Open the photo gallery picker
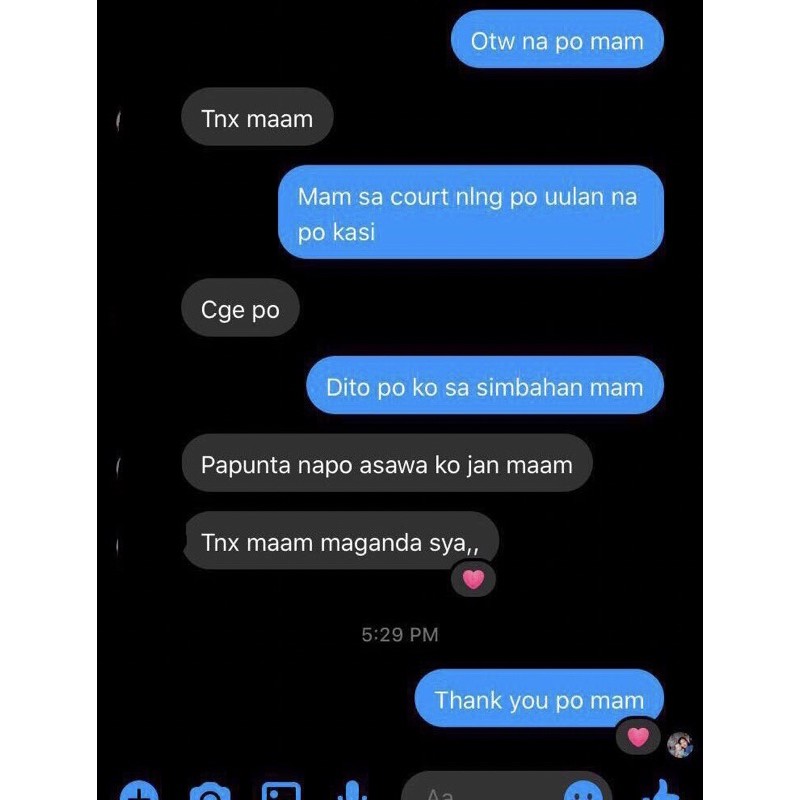This screenshot has width=800, height=800. click(281, 790)
